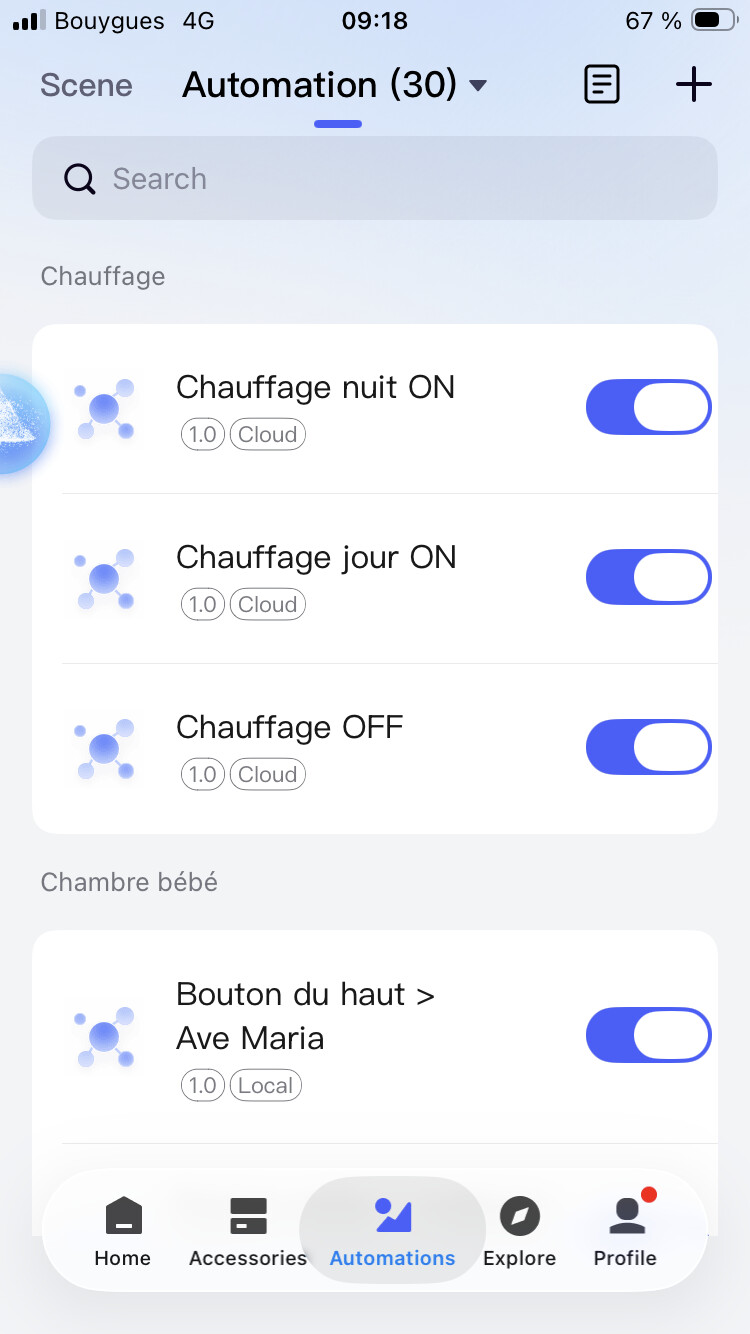Open the automation logs icon
750x1334 pixels.
(601, 86)
